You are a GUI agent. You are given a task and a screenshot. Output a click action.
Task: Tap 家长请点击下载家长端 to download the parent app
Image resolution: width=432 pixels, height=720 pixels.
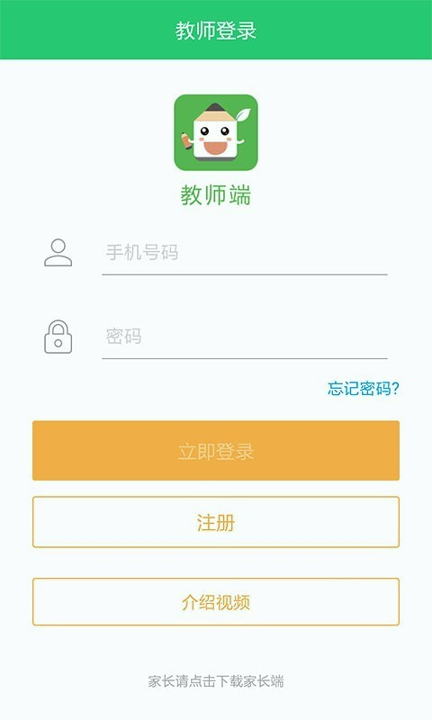216,681
